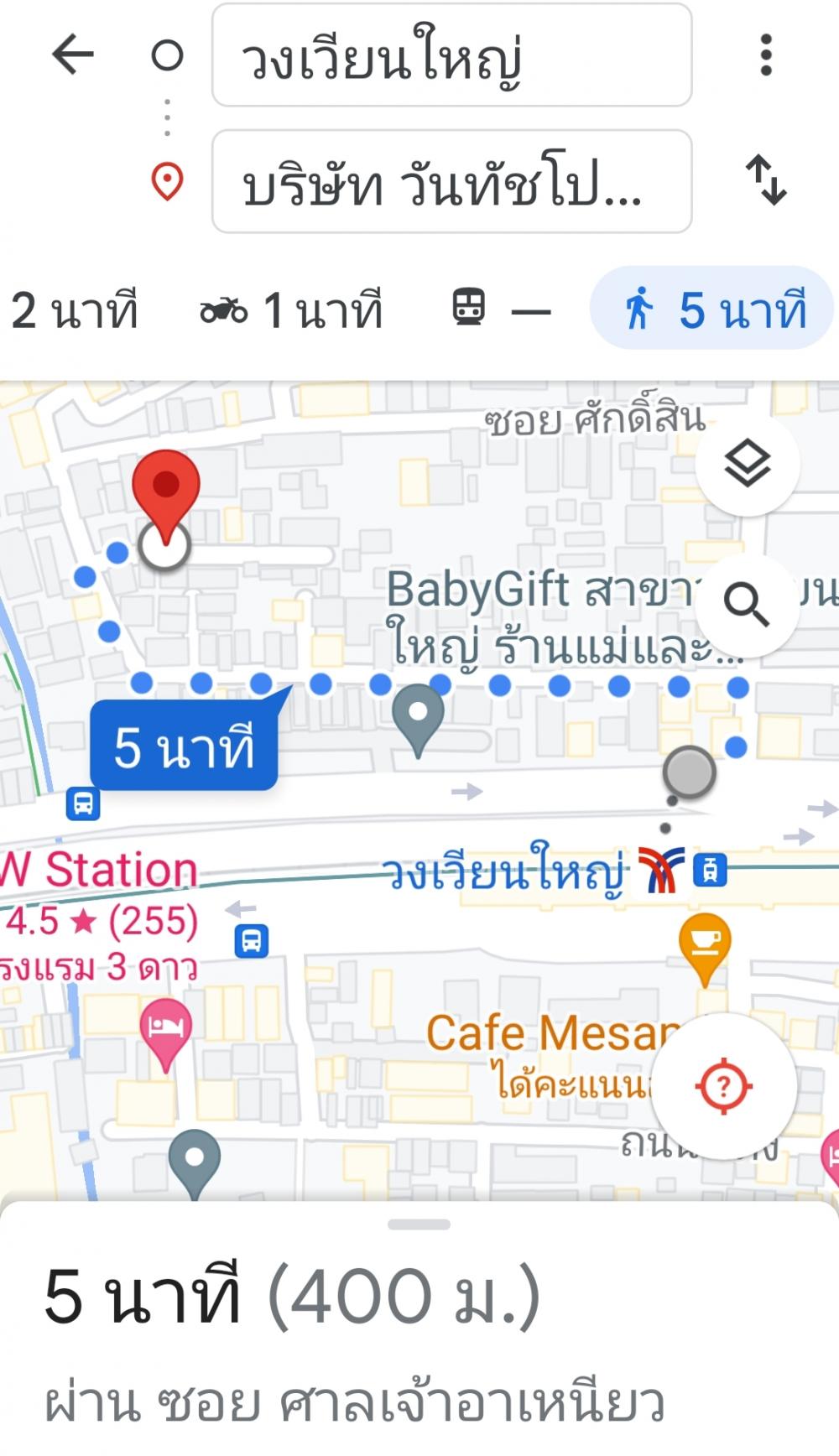The image size is (839, 1456).
Task: Center the map on my location
Action: [x=723, y=1086]
